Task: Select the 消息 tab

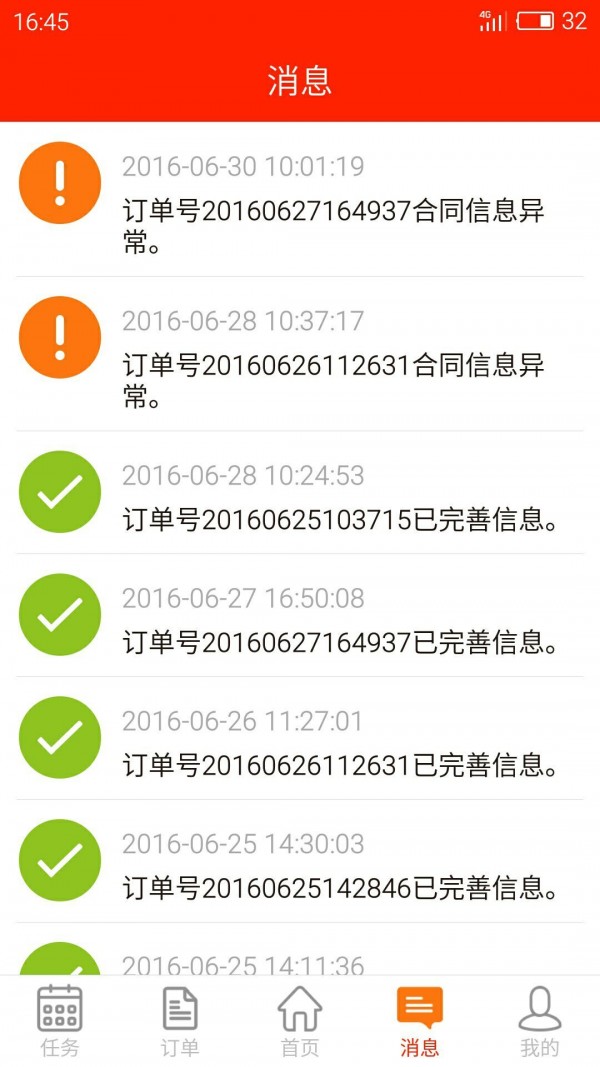Action: click(x=420, y=1021)
